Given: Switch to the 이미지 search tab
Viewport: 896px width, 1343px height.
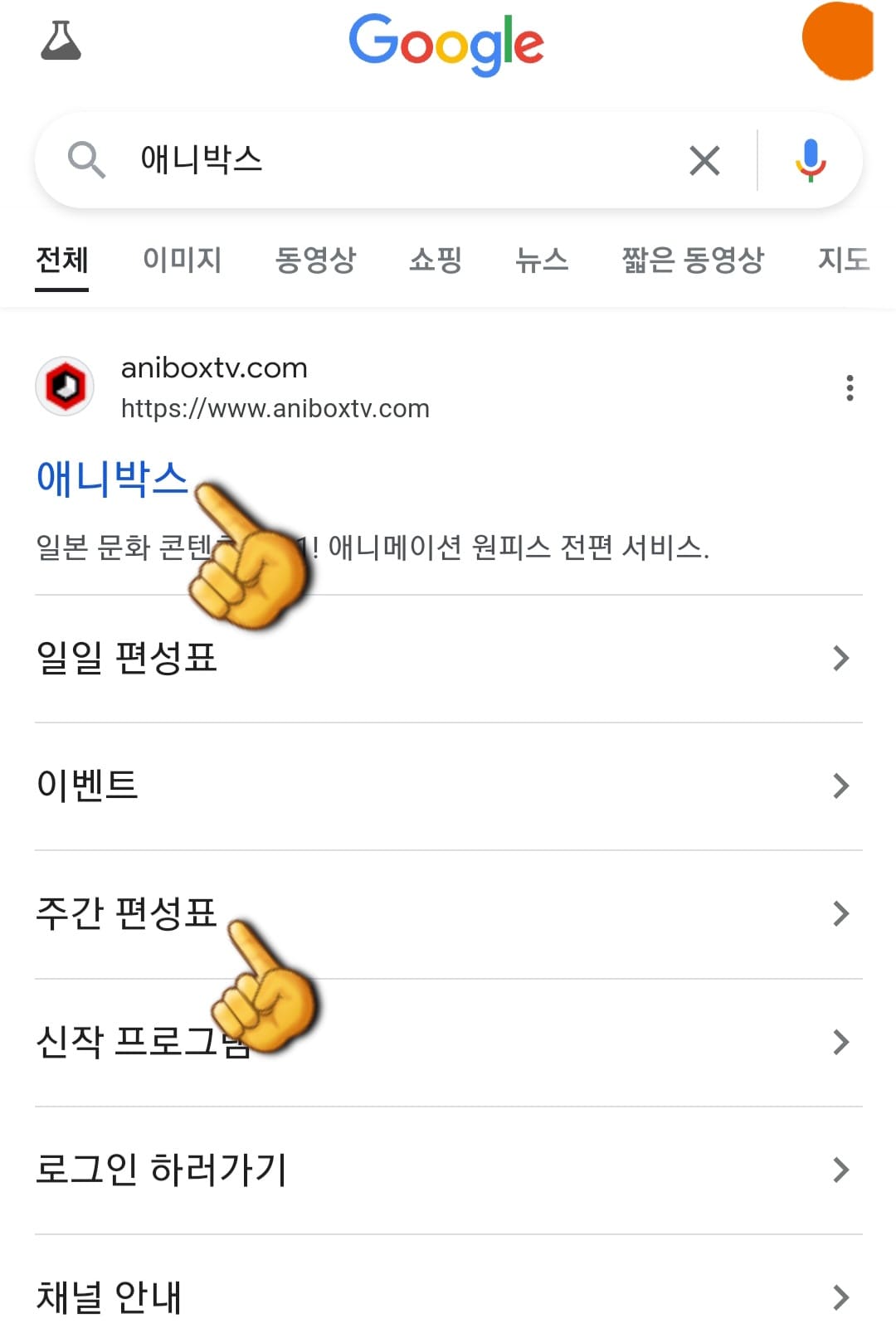Looking at the screenshot, I should (181, 260).
